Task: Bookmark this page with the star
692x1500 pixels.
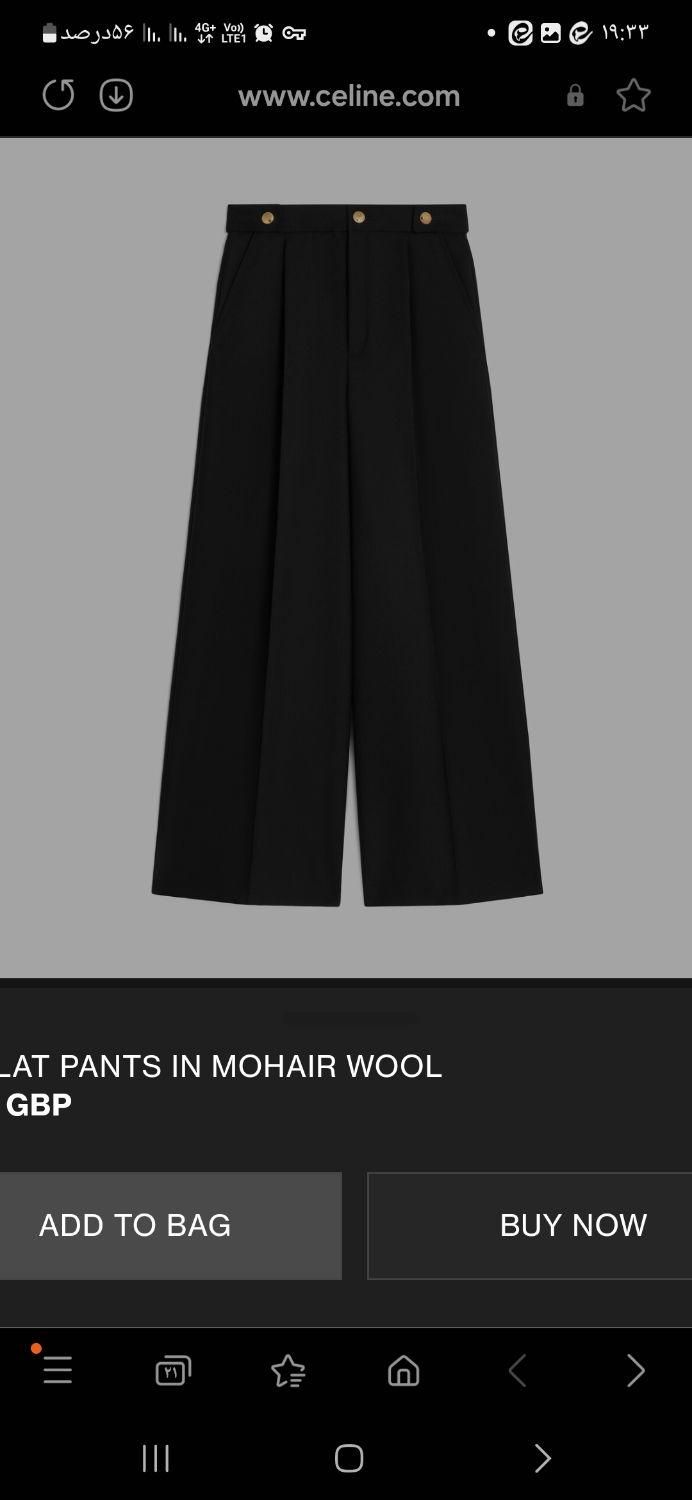Action: pos(633,95)
